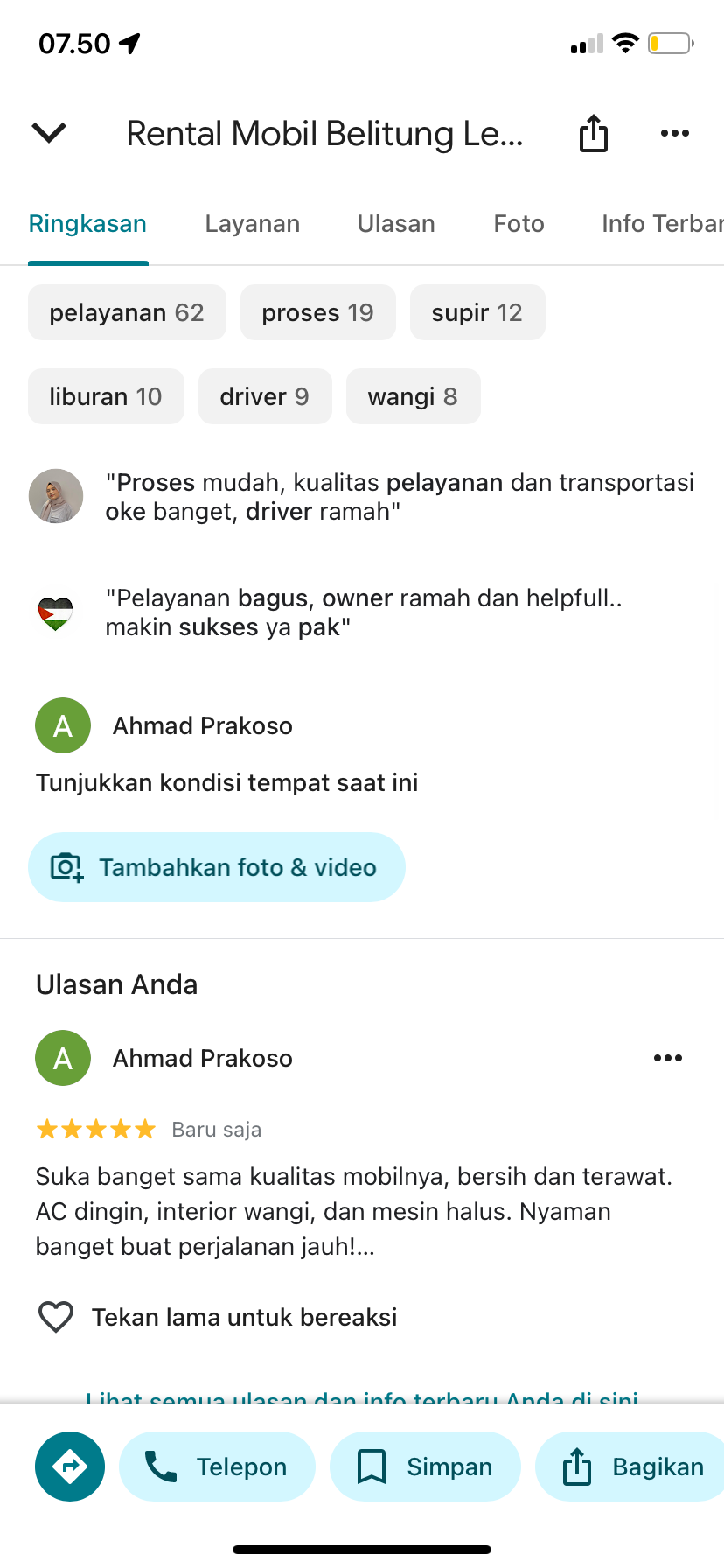Open the Foto tab

tap(519, 224)
